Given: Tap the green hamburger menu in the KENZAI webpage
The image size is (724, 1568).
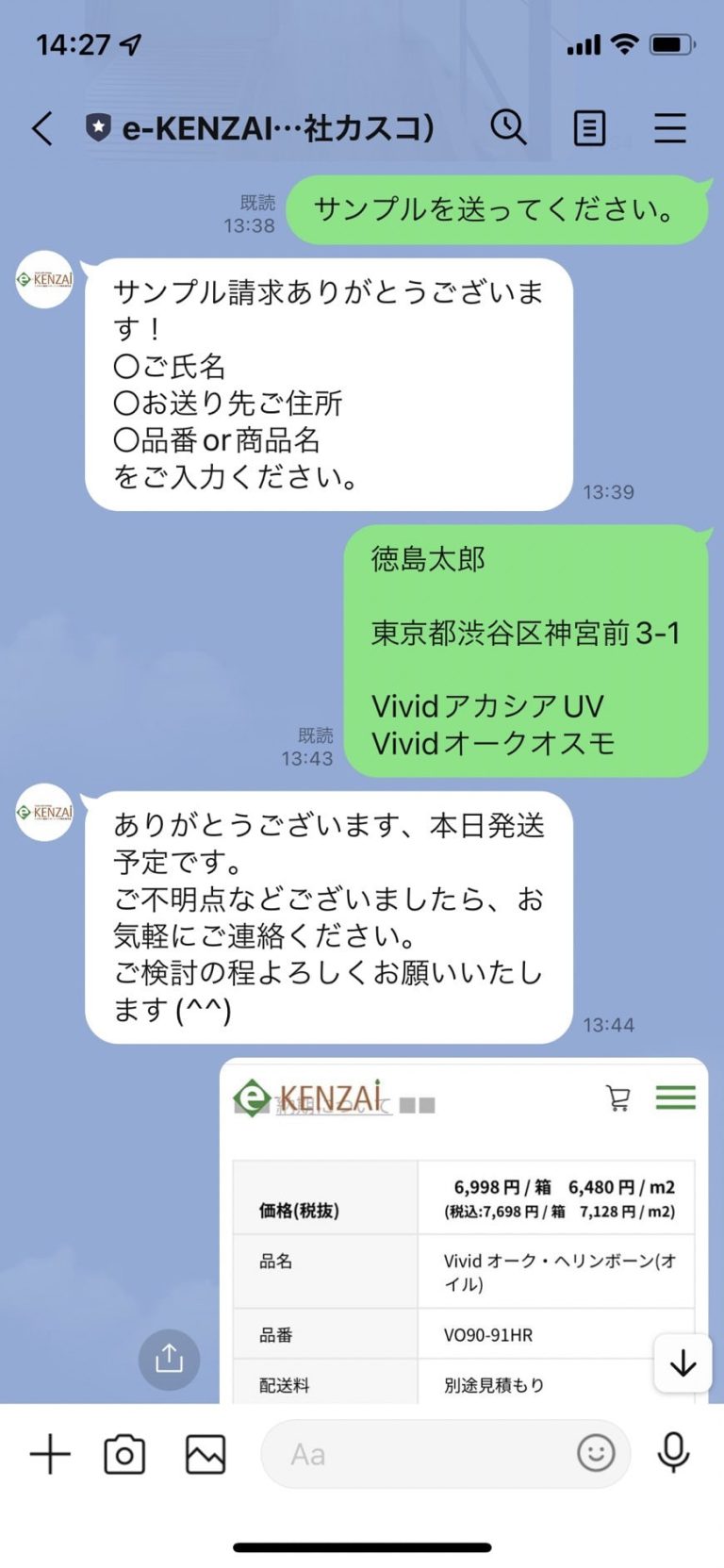Looking at the screenshot, I should pyautogui.click(x=675, y=1098).
